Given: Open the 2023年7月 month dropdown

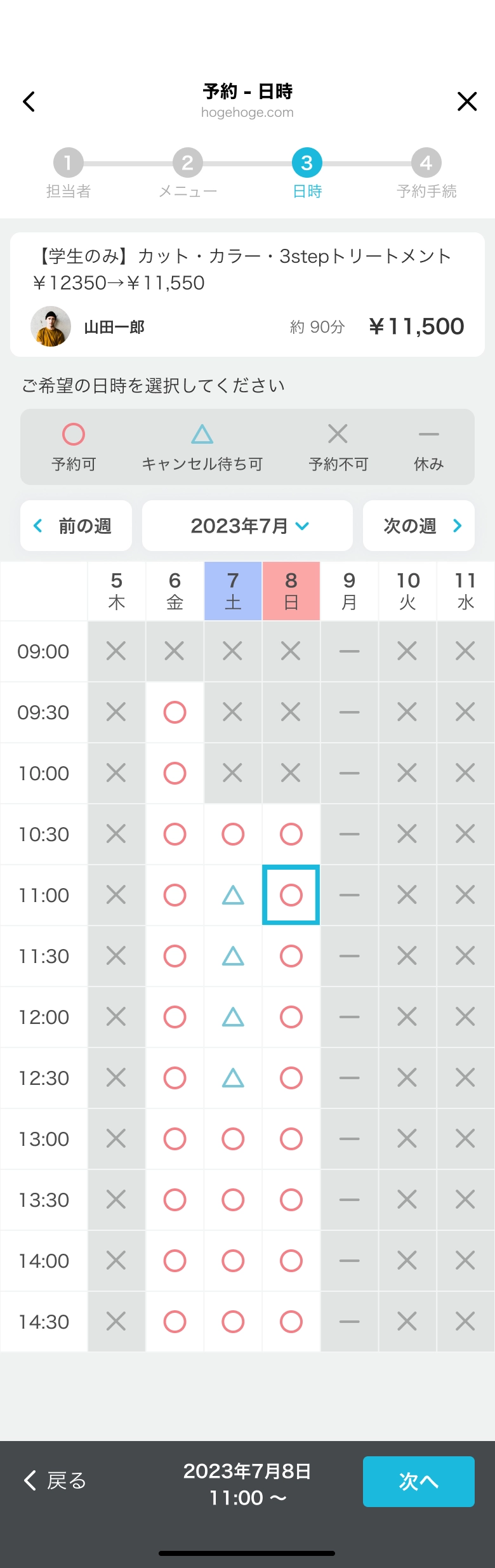Looking at the screenshot, I should tap(247, 526).
